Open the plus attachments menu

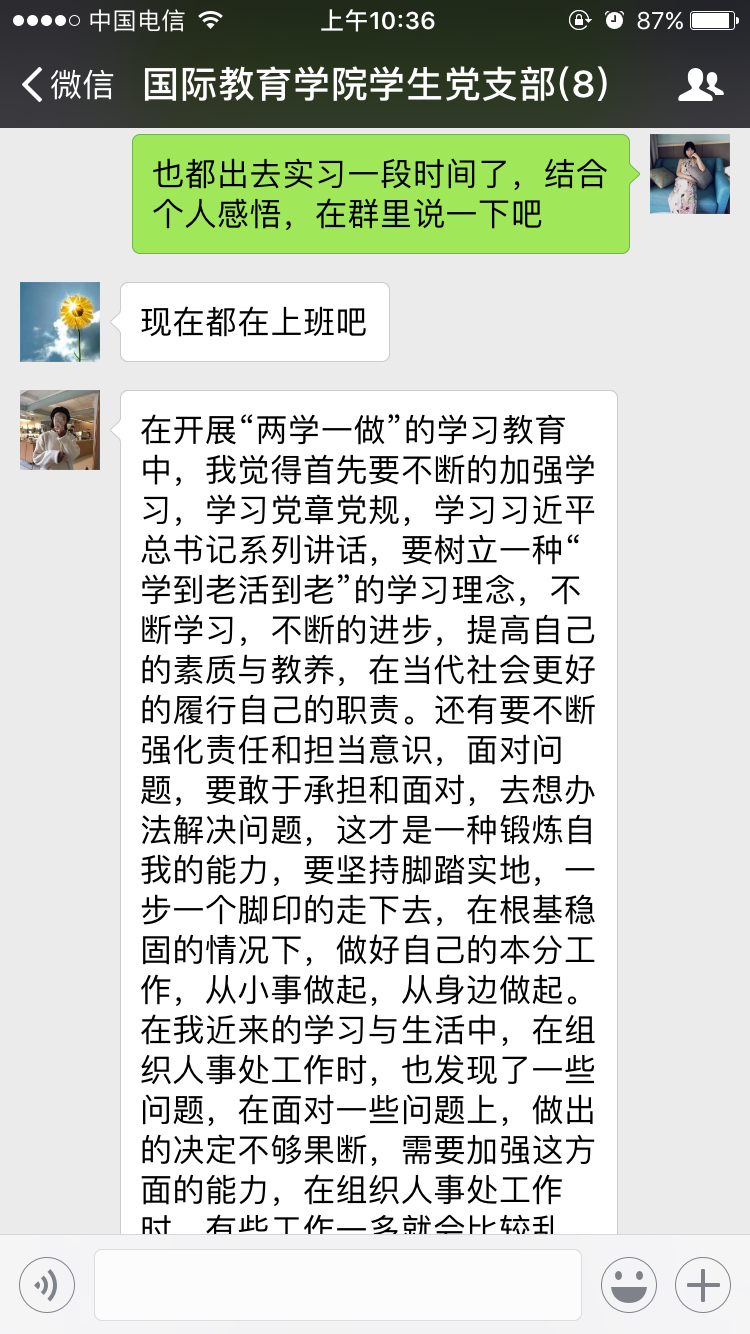pos(703,1285)
